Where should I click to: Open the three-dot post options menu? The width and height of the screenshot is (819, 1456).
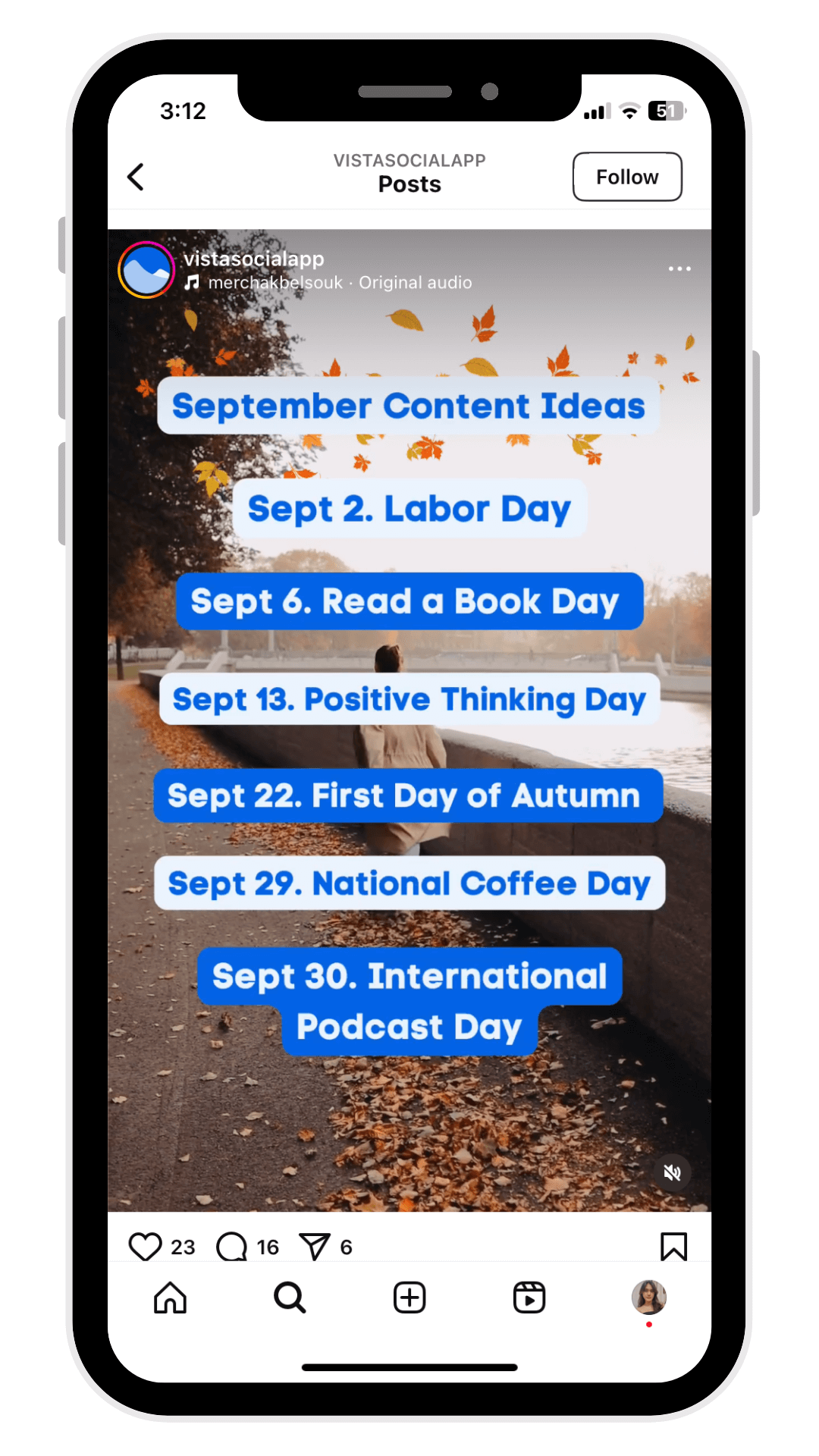679,268
